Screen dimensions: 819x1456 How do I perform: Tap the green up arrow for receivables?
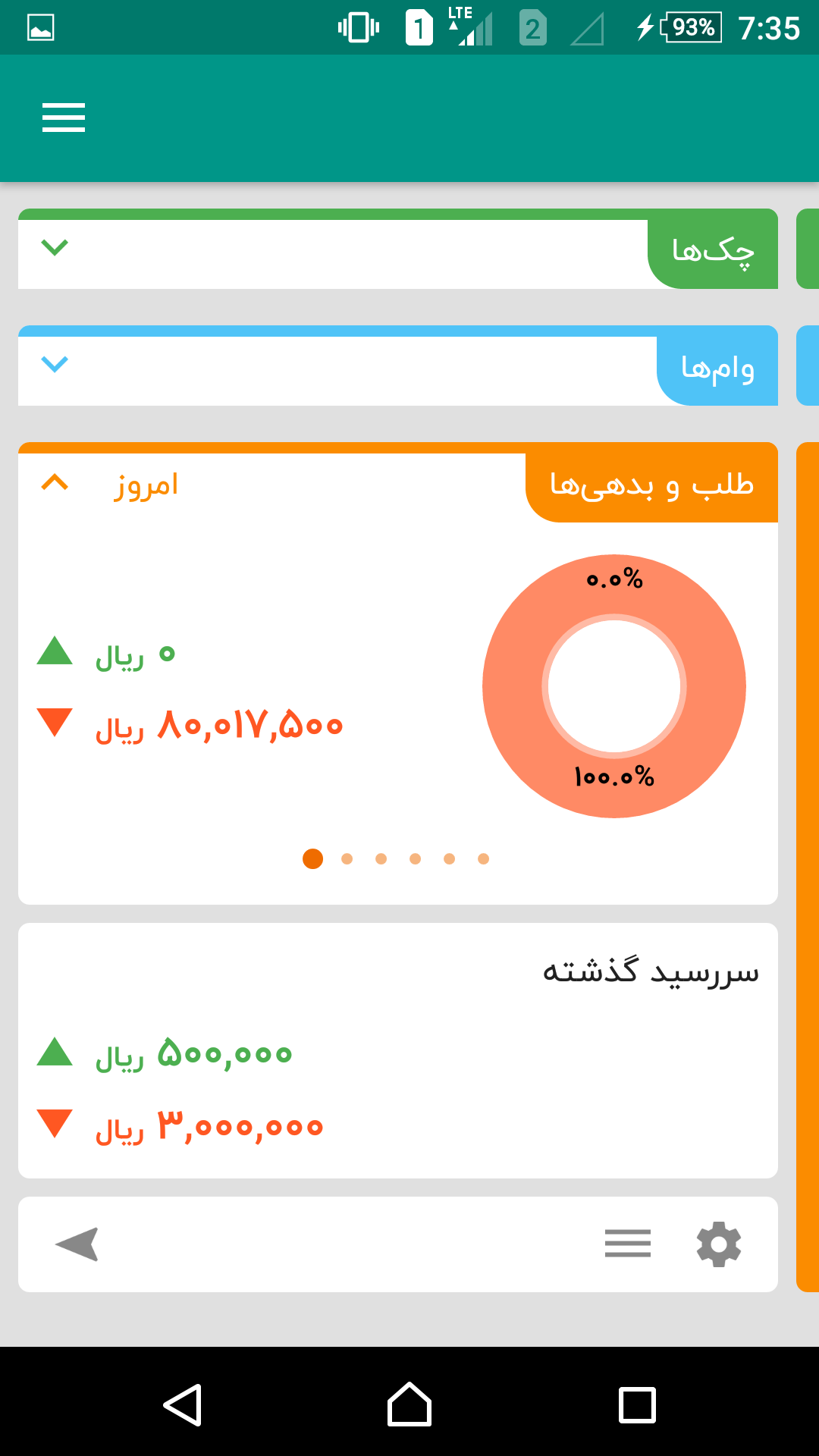coord(55,652)
